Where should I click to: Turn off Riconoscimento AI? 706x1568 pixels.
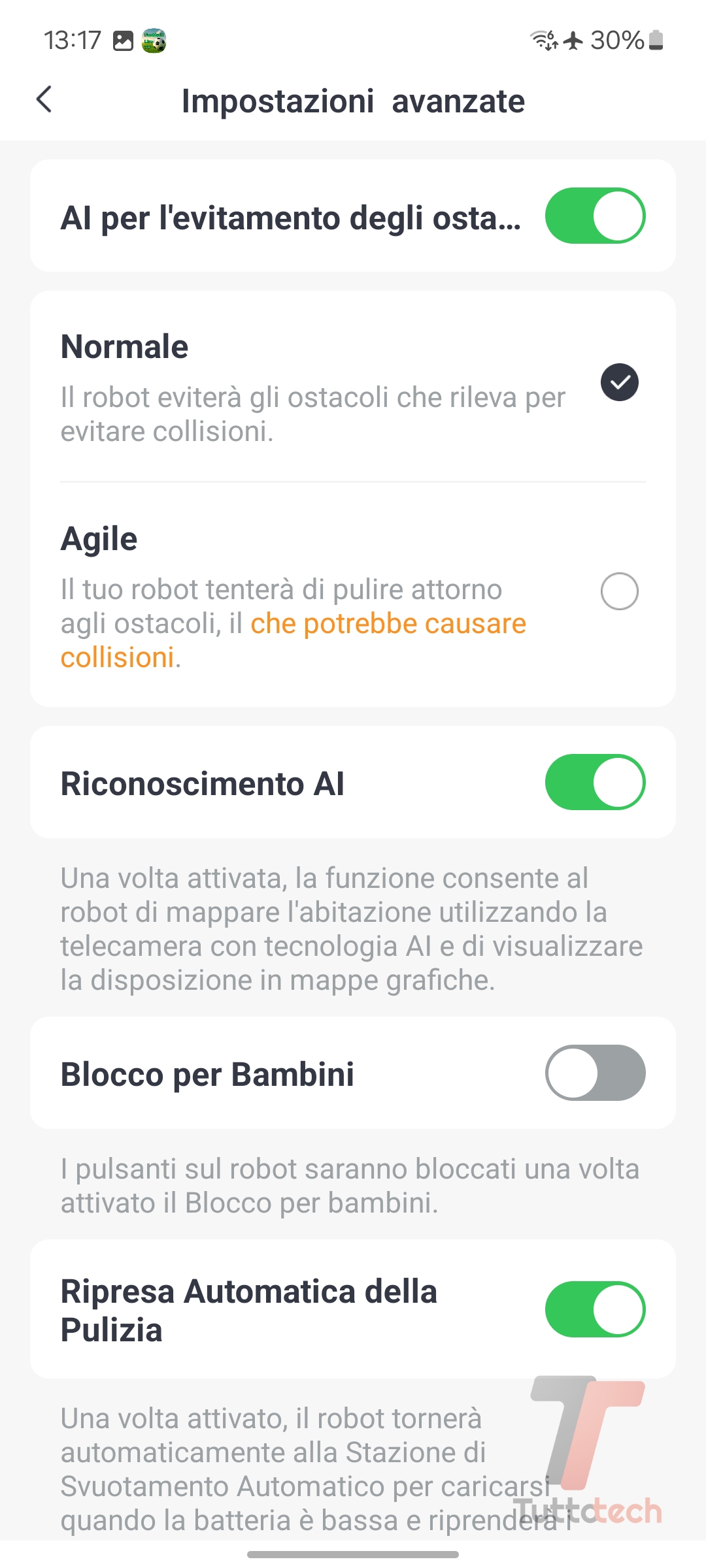pos(595,782)
